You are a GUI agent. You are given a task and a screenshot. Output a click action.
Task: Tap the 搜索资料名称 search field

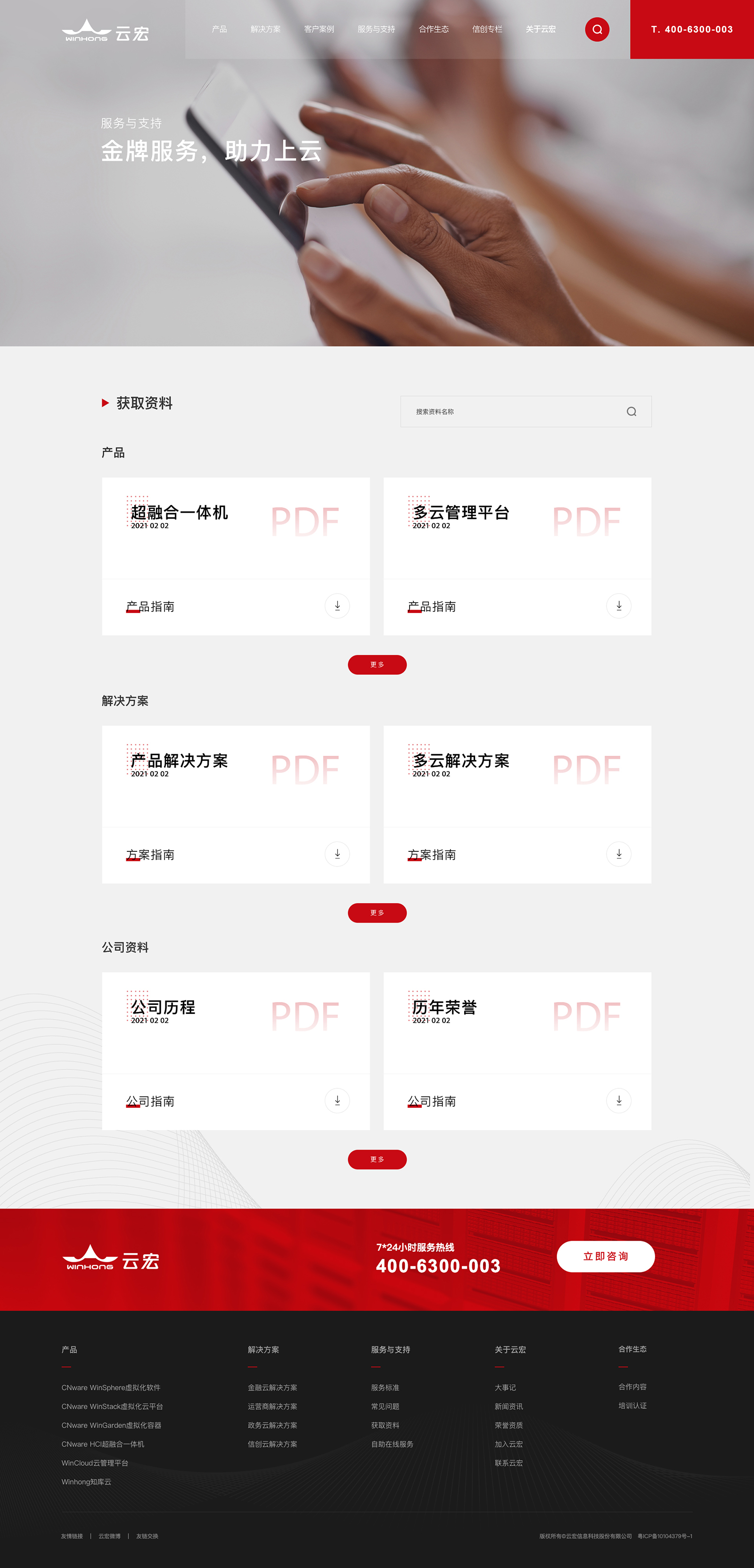pos(512,411)
